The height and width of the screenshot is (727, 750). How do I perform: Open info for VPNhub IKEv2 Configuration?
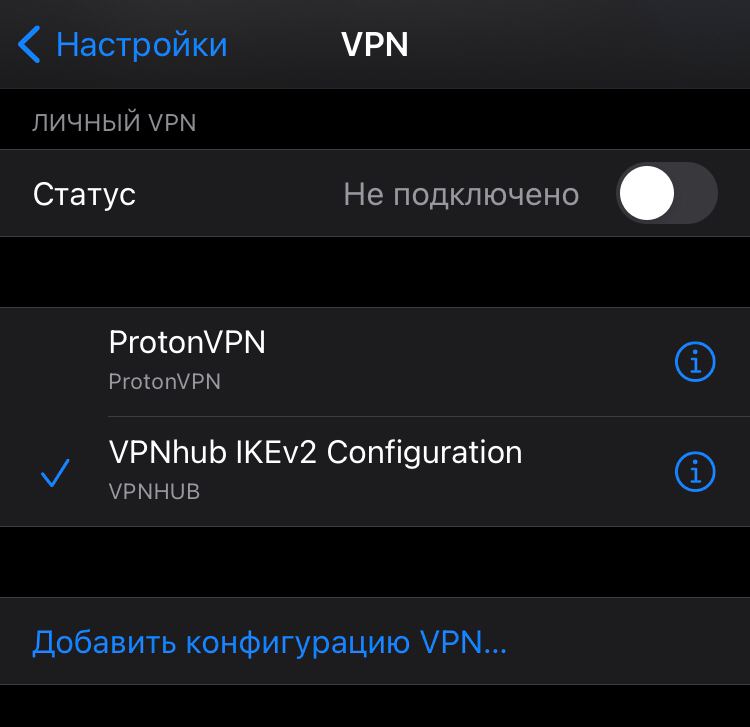[696, 471]
